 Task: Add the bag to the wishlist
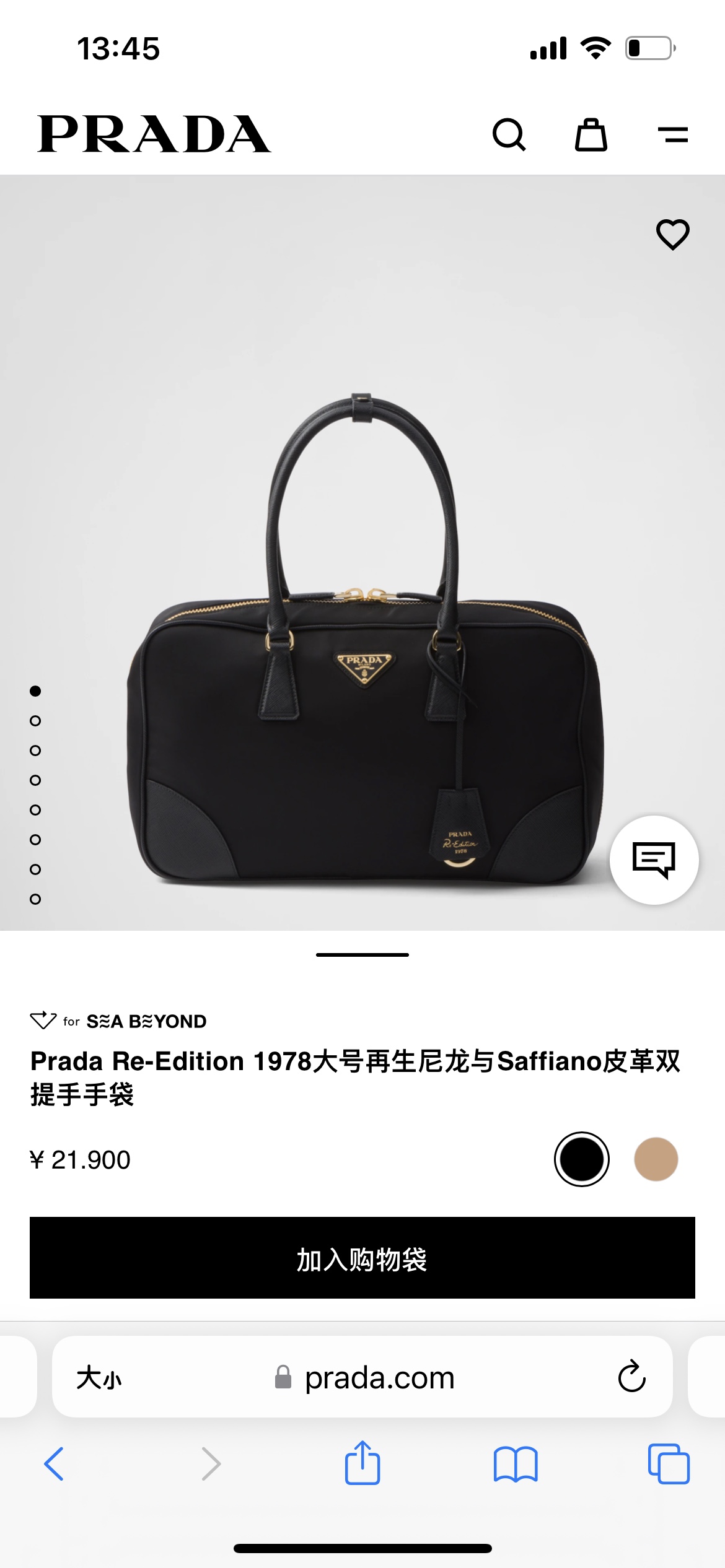(x=673, y=235)
